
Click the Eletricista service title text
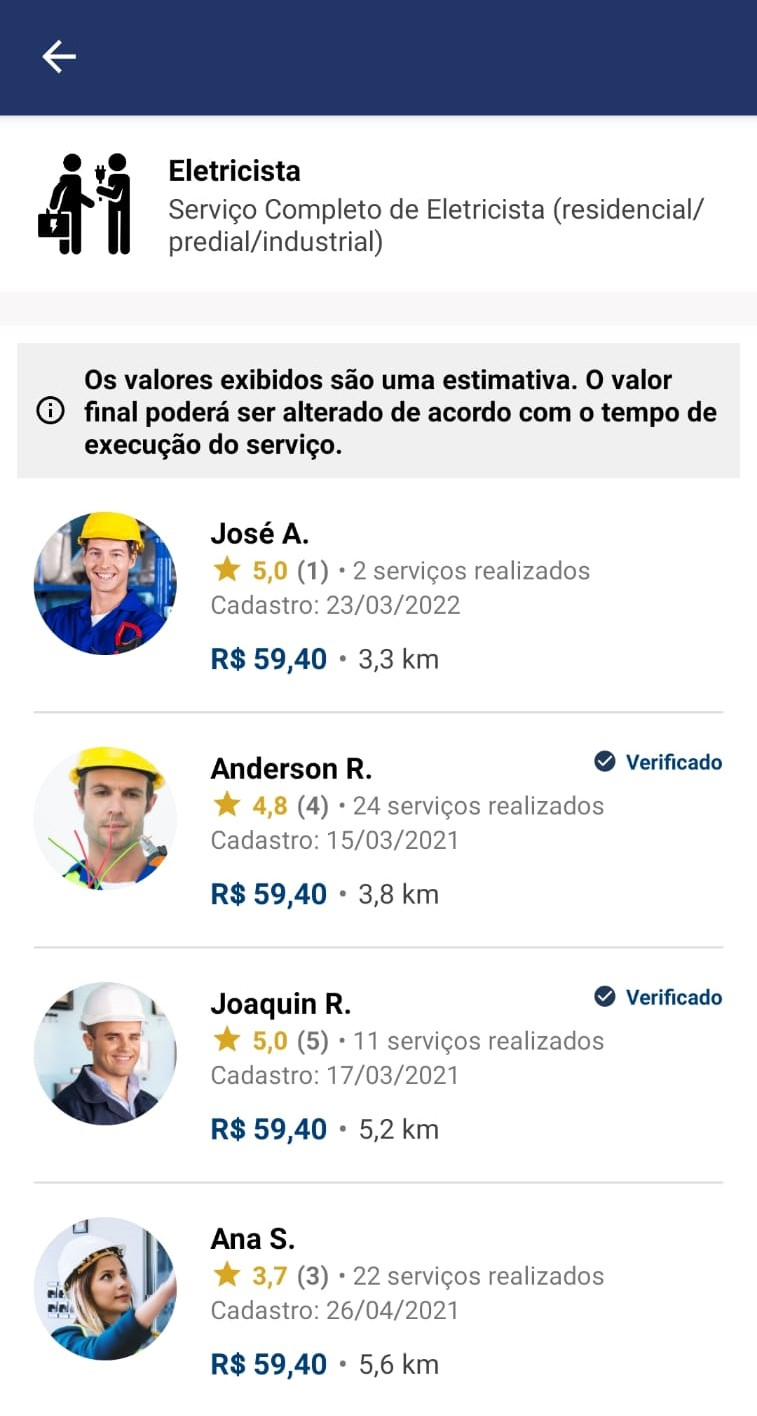click(x=233, y=171)
